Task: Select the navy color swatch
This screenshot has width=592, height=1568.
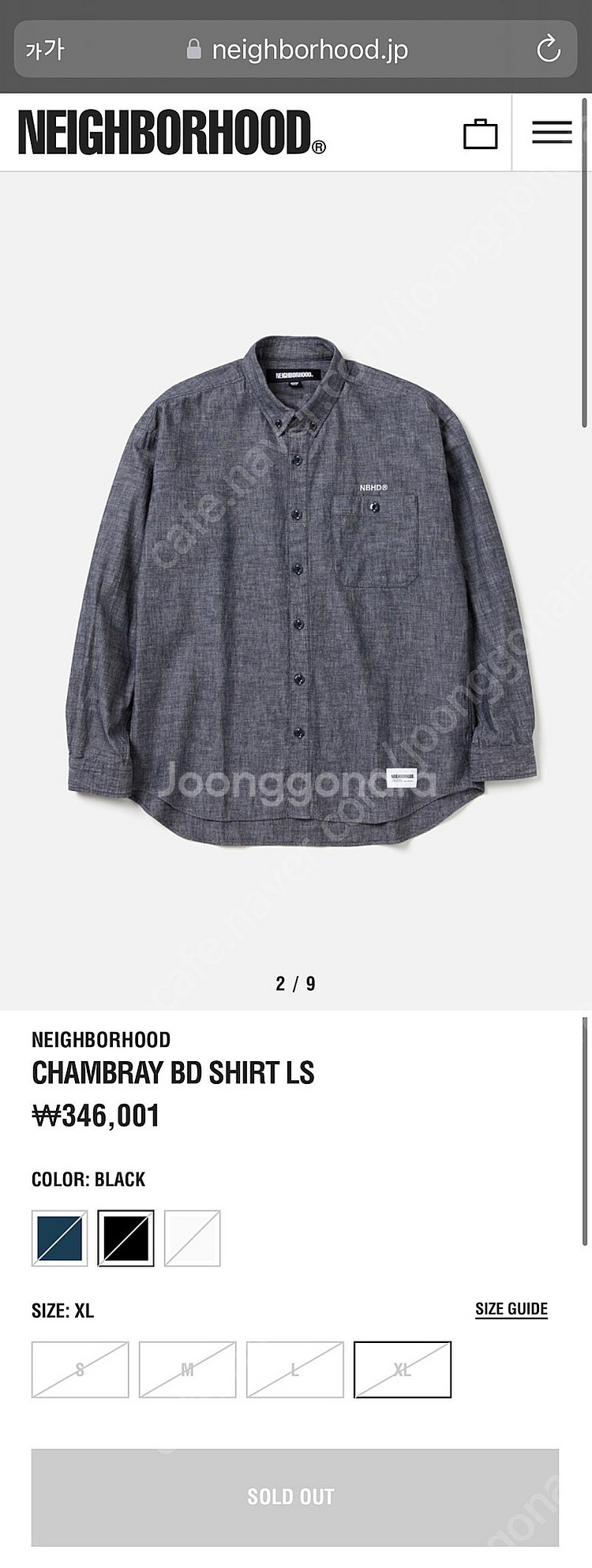Action: [60, 1238]
